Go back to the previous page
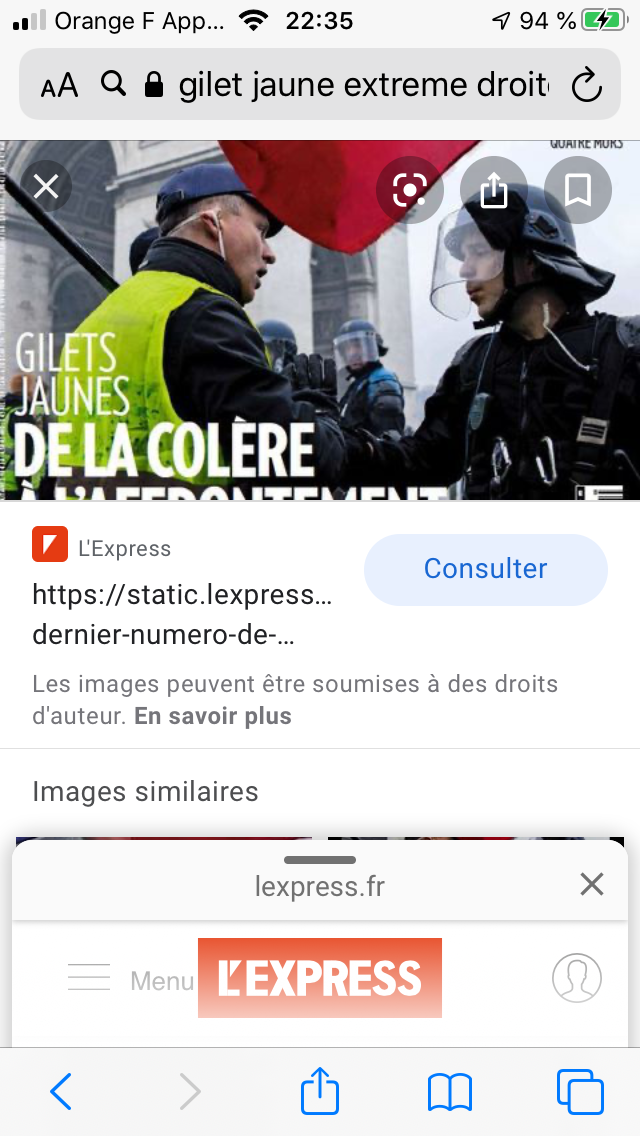The image size is (640, 1136). [x=61, y=1091]
